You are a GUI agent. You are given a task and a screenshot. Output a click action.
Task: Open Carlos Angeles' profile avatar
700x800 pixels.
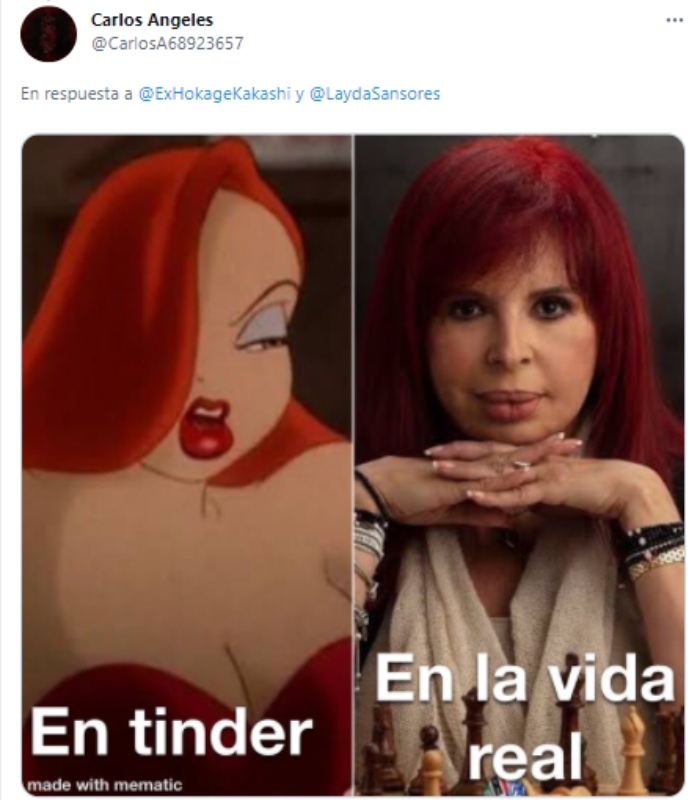tap(48, 33)
